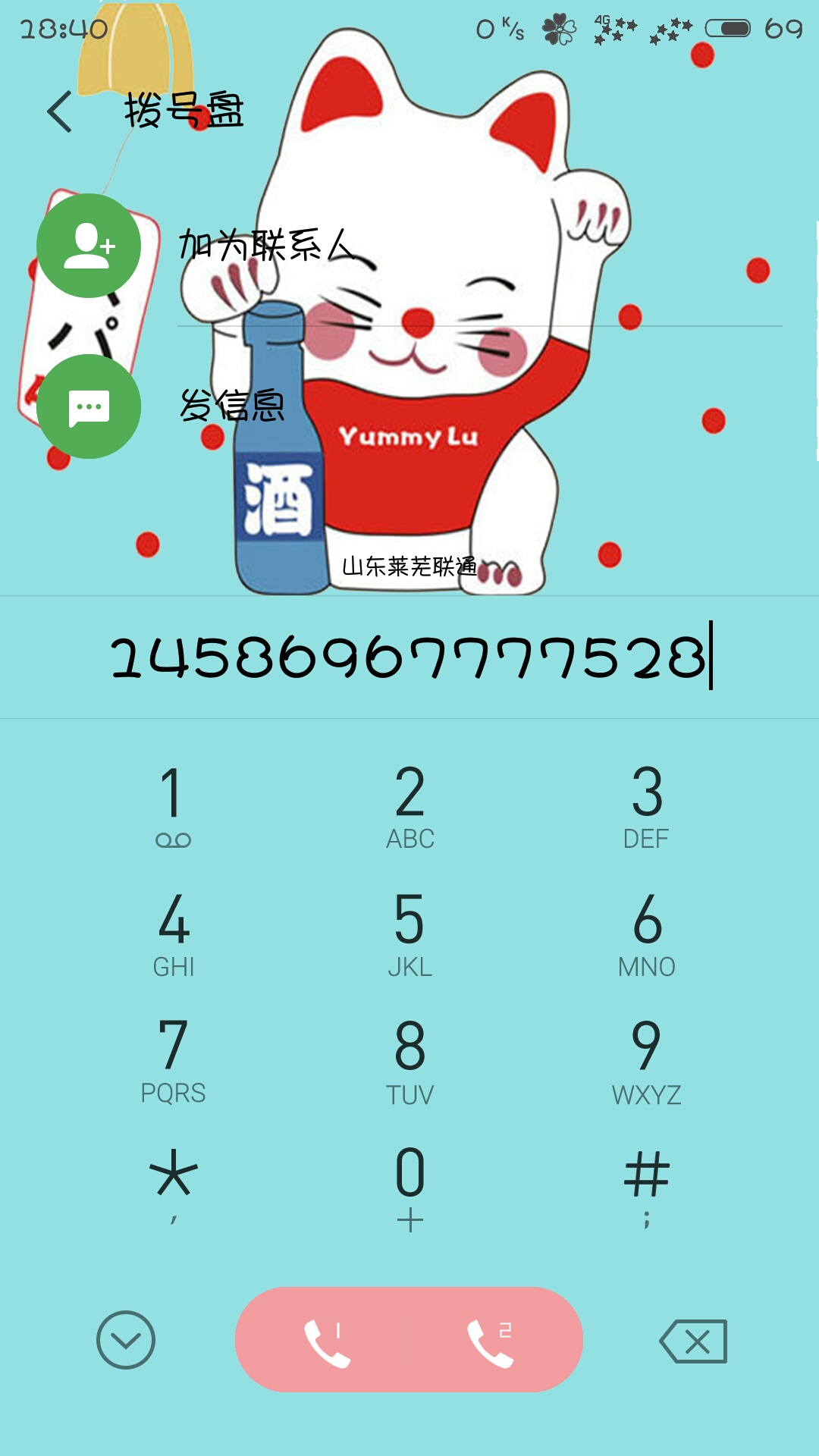819x1456 pixels.
Task: Enter digit 2 (ABC)
Action: (x=409, y=805)
